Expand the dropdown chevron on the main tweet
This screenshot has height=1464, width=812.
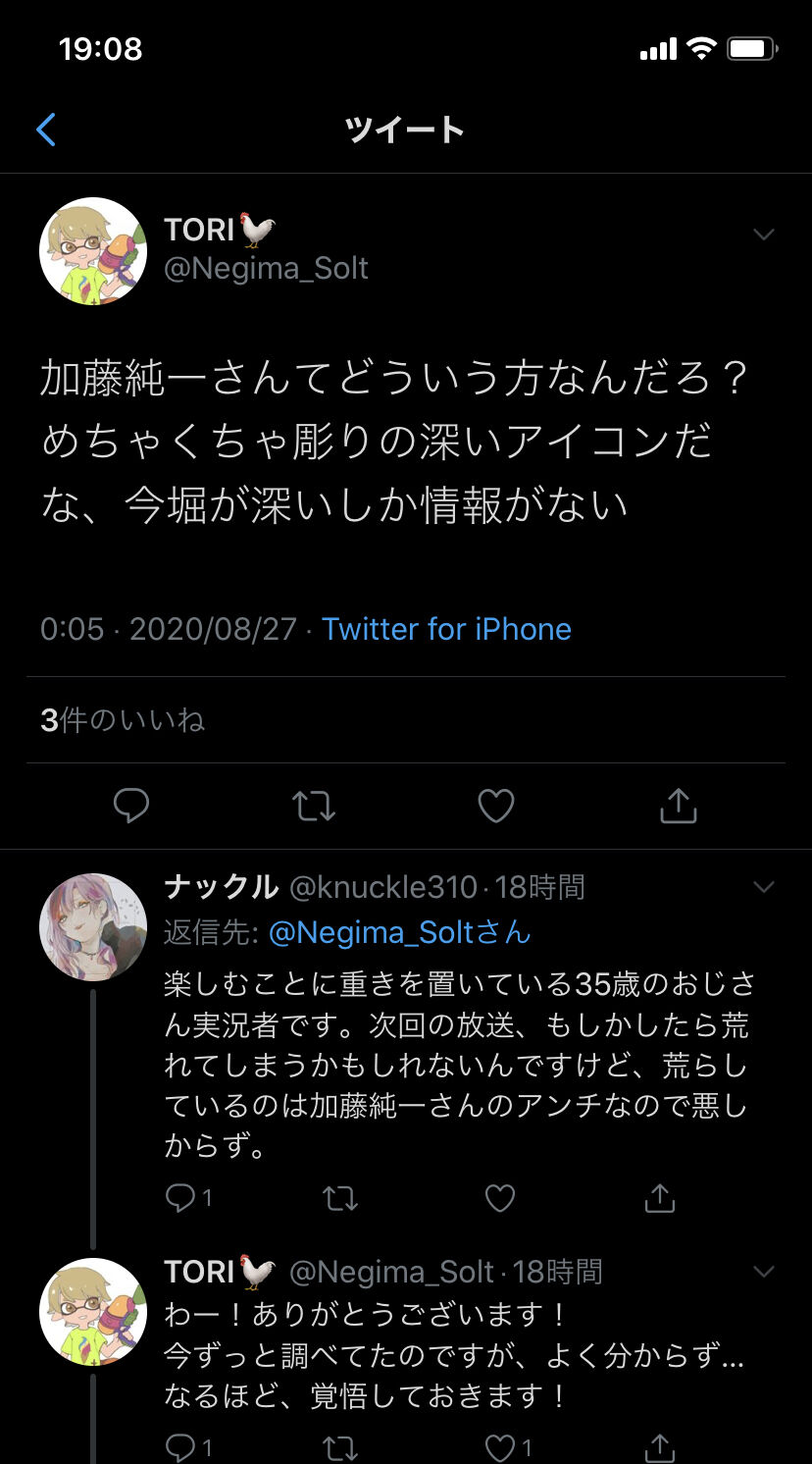764,234
